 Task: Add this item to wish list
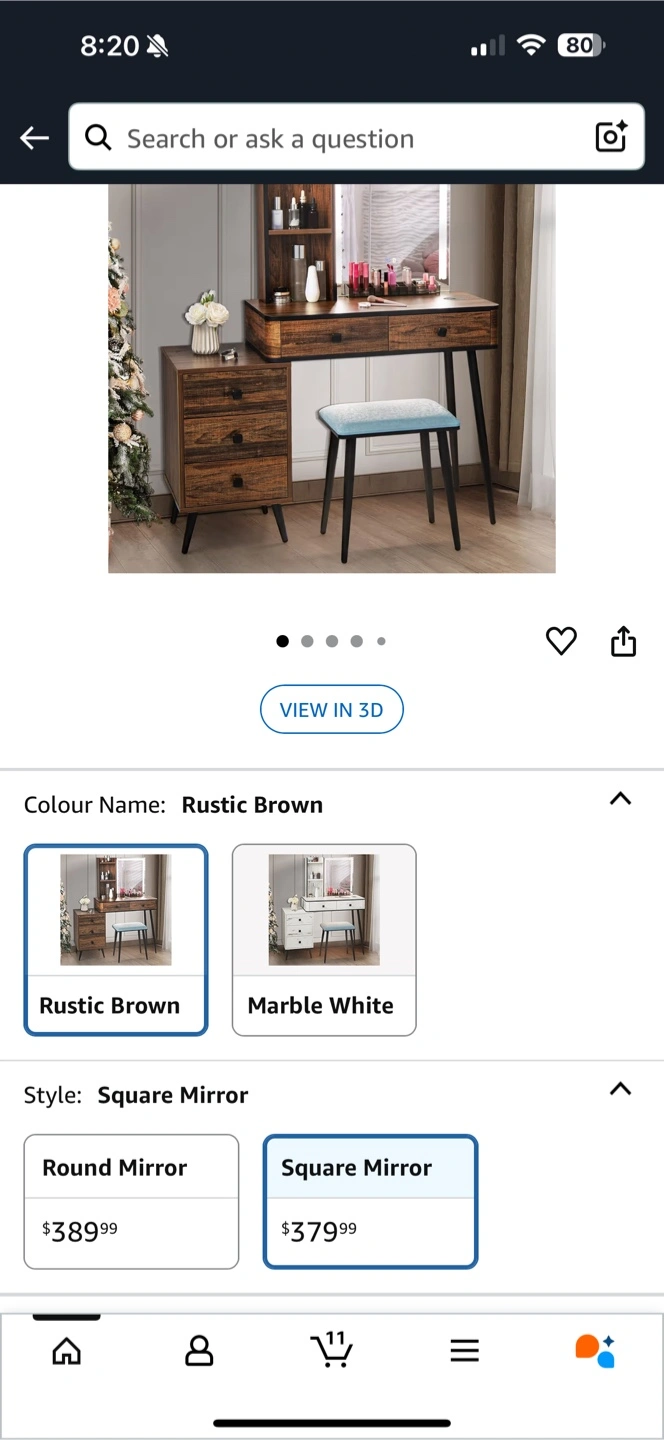point(561,641)
